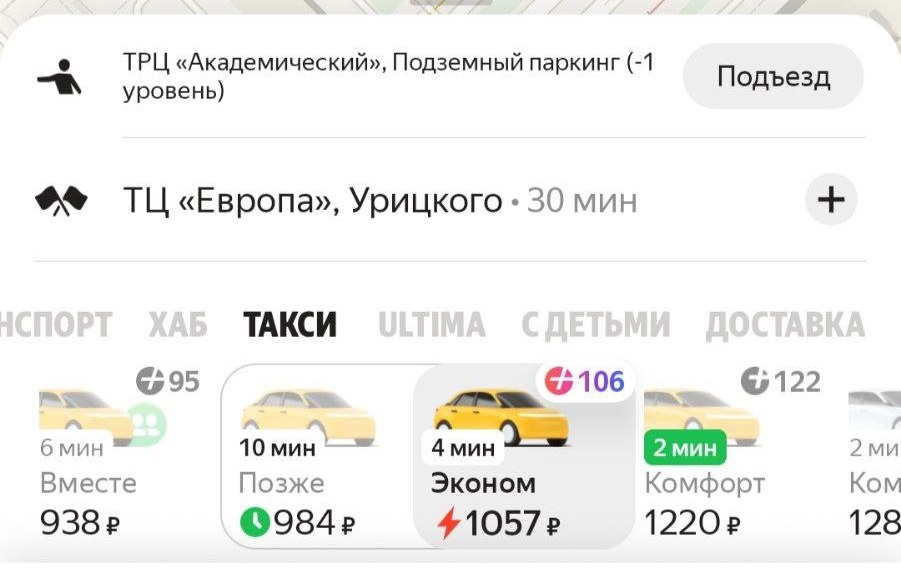Select the ТАКСИ tab
Screen dimensions: 901x574
290,325
